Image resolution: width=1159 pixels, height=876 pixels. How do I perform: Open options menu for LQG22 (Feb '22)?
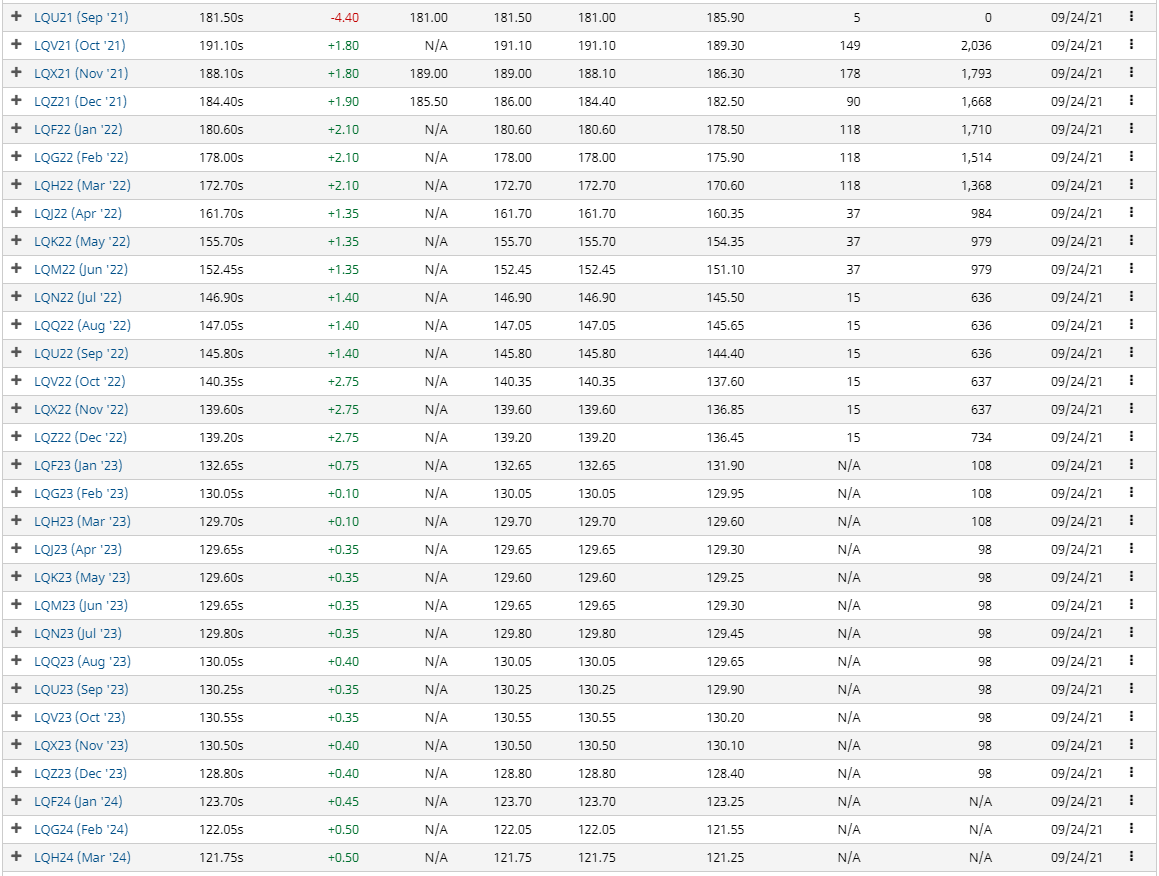[1131, 157]
